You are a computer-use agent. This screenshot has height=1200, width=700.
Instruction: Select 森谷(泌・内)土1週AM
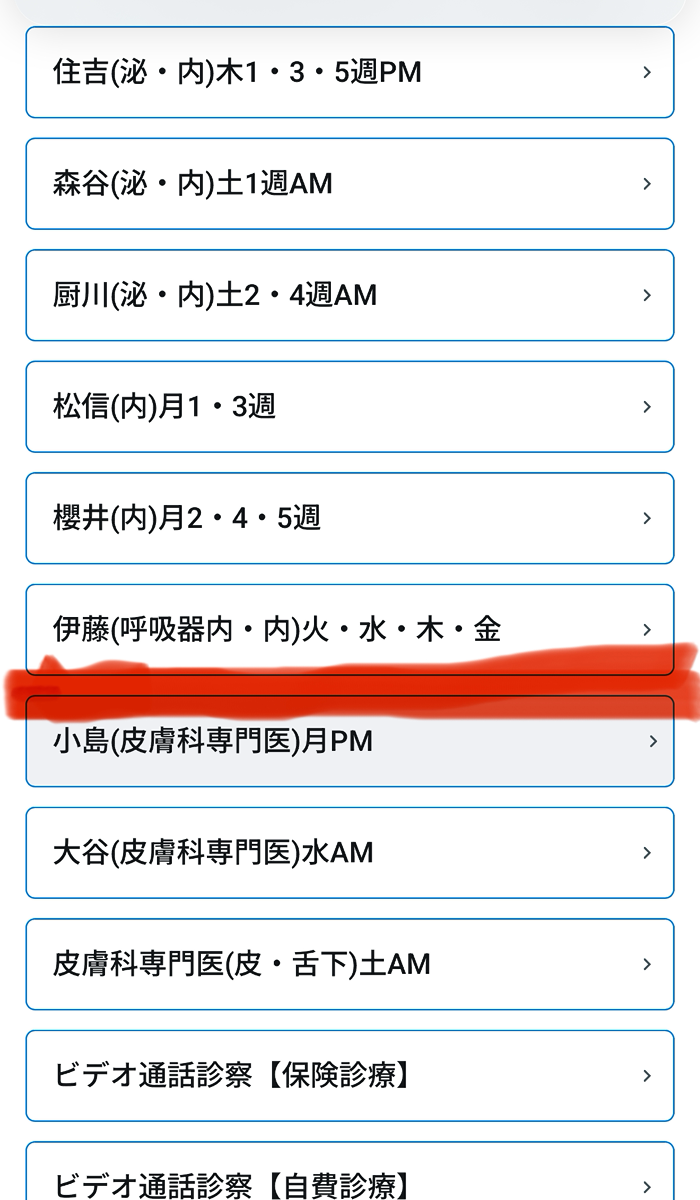(x=350, y=184)
